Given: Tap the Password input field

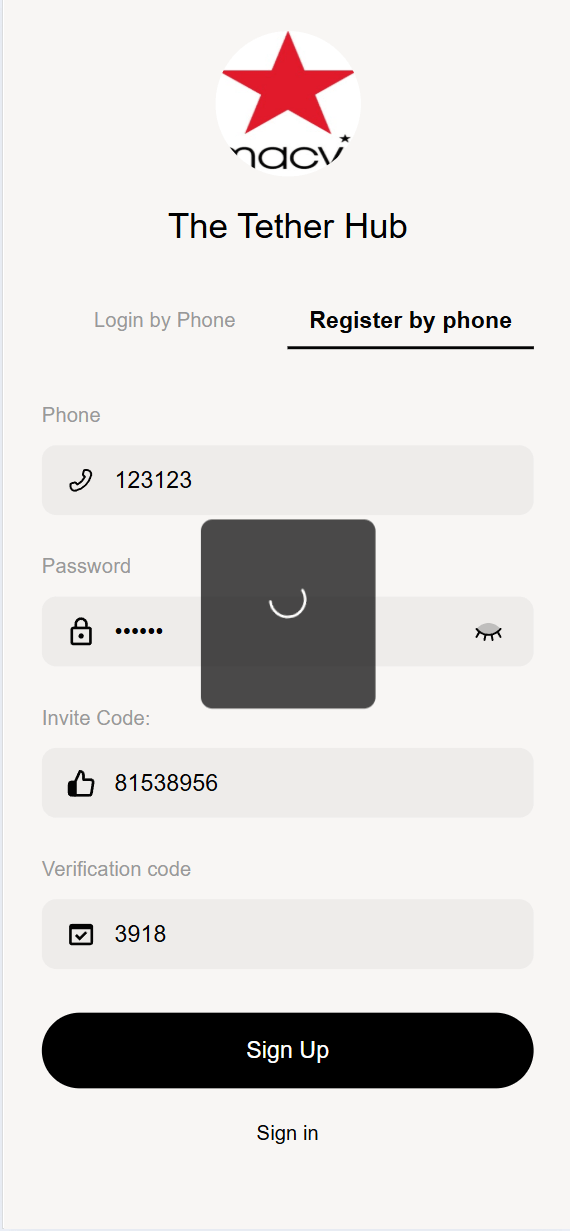Looking at the screenshot, I should pyautogui.click(x=287, y=631).
